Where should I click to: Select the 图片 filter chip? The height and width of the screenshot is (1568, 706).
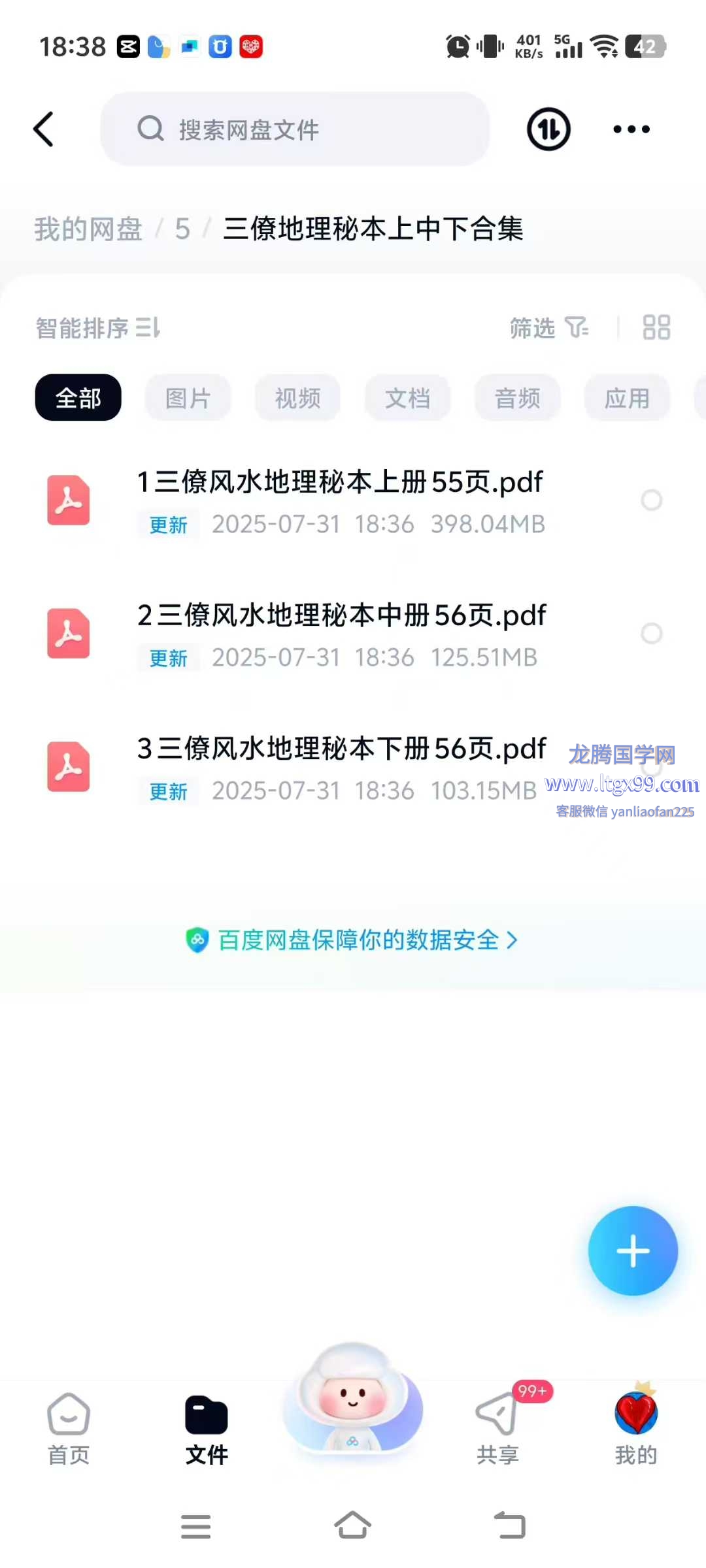tap(188, 398)
